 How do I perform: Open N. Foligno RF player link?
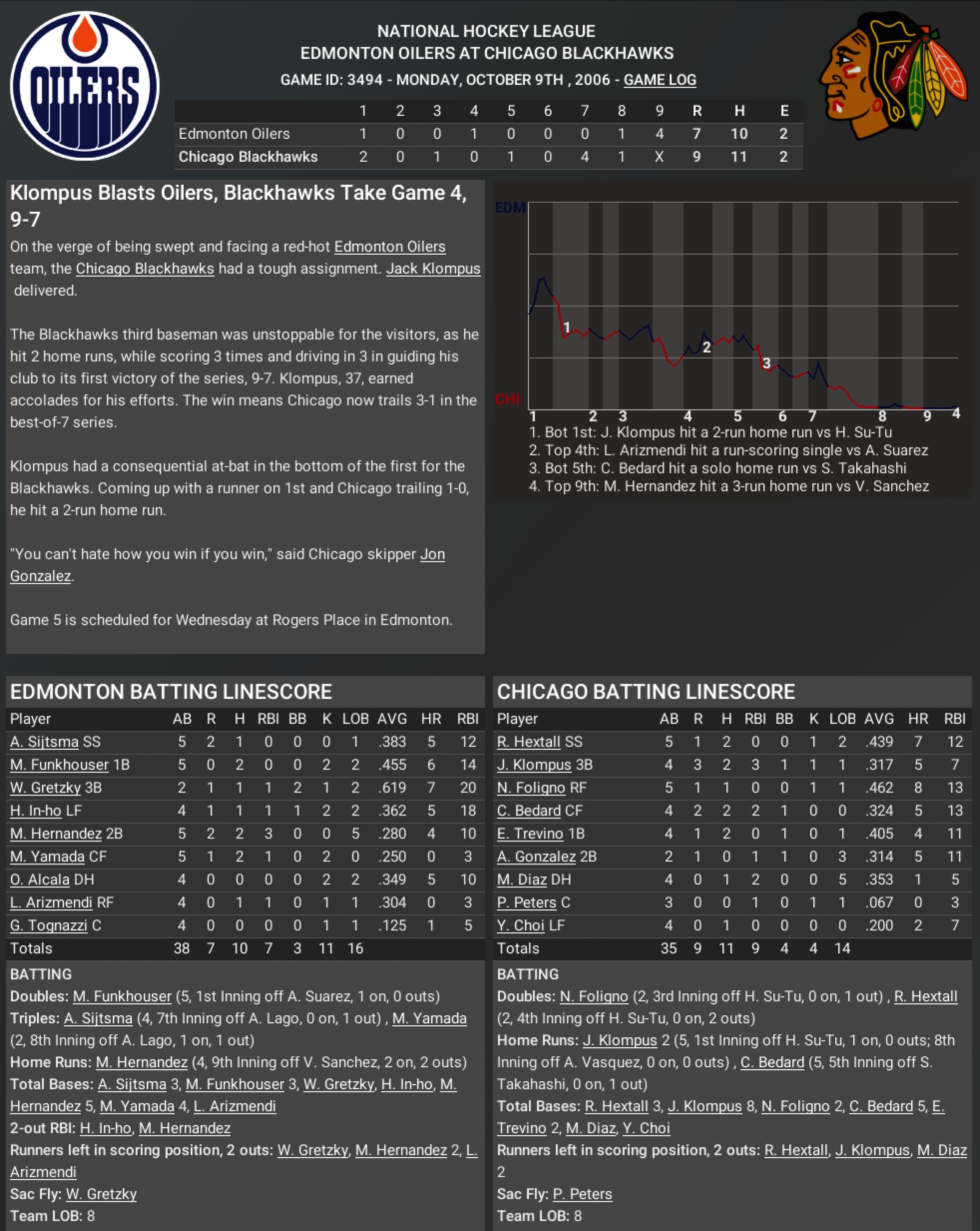pos(530,788)
